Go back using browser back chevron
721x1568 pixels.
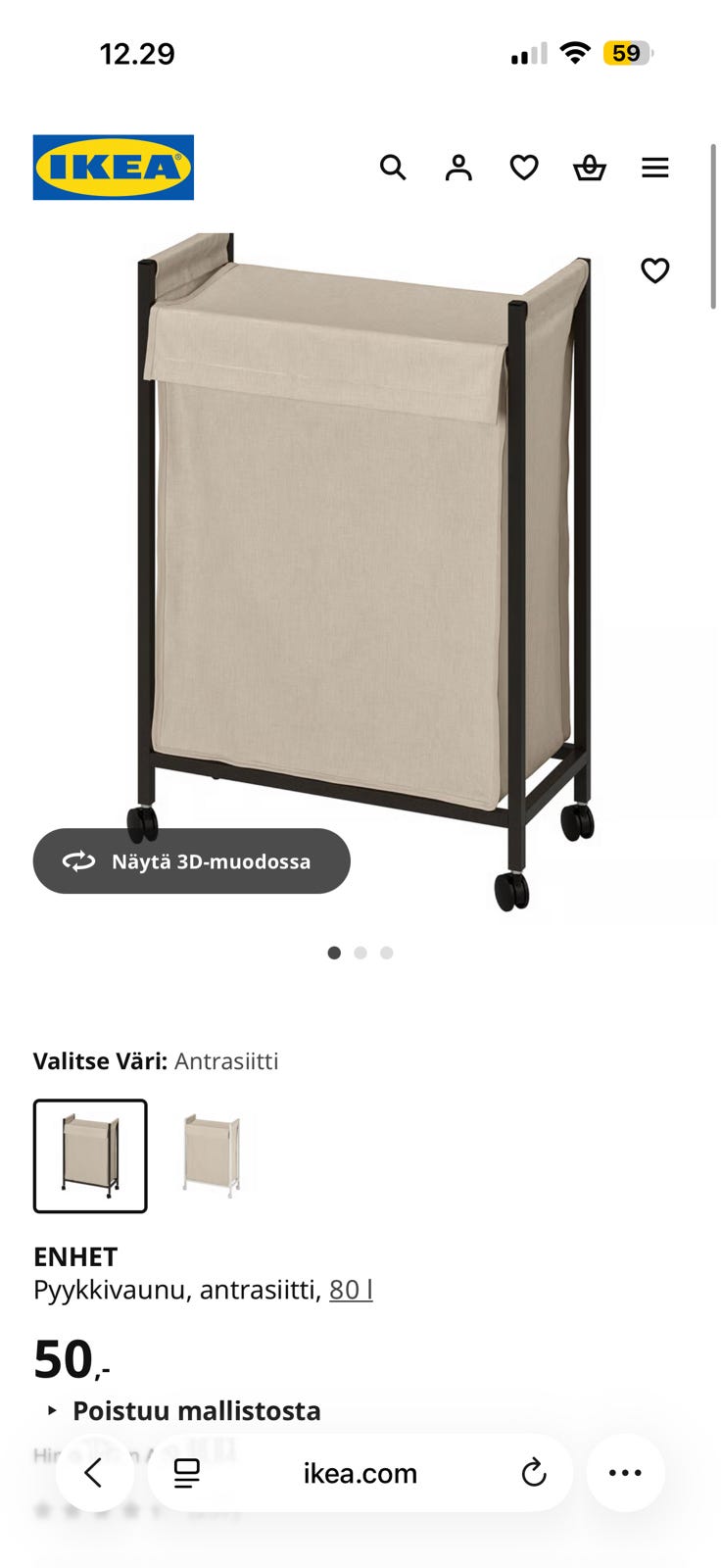[94, 1472]
